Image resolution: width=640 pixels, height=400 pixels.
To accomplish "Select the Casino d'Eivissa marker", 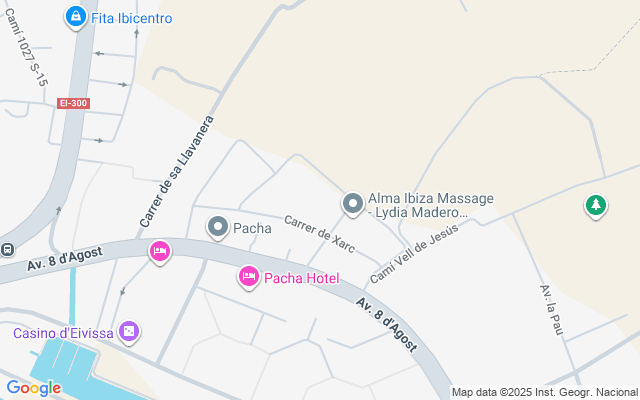I will [x=129, y=331].
